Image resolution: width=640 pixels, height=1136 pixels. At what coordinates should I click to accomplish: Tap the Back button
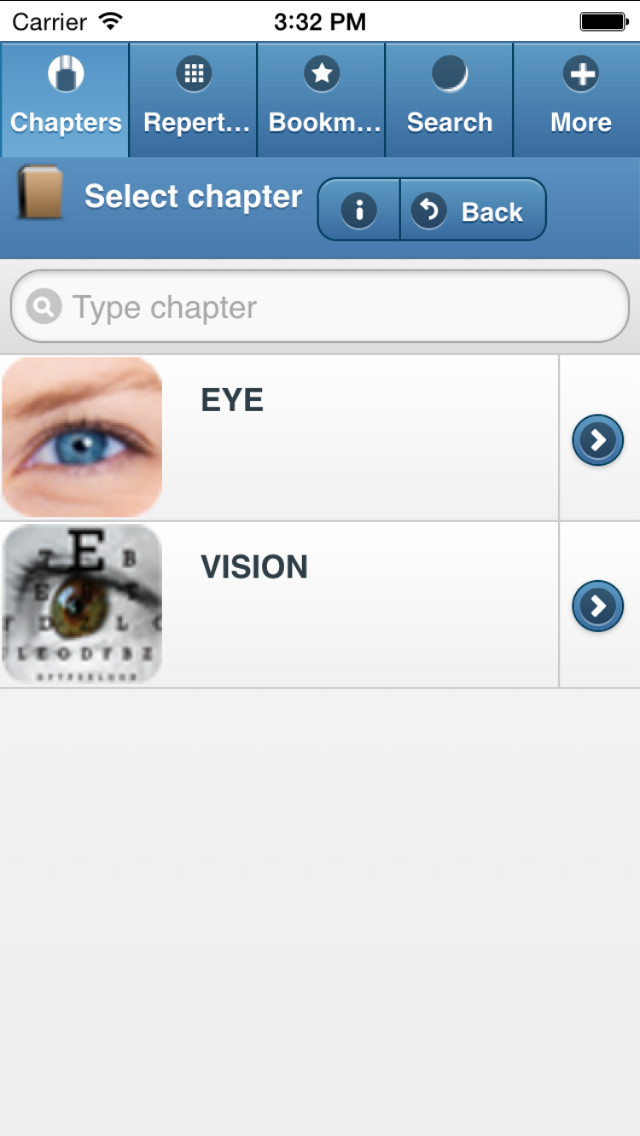click(473, 209)
